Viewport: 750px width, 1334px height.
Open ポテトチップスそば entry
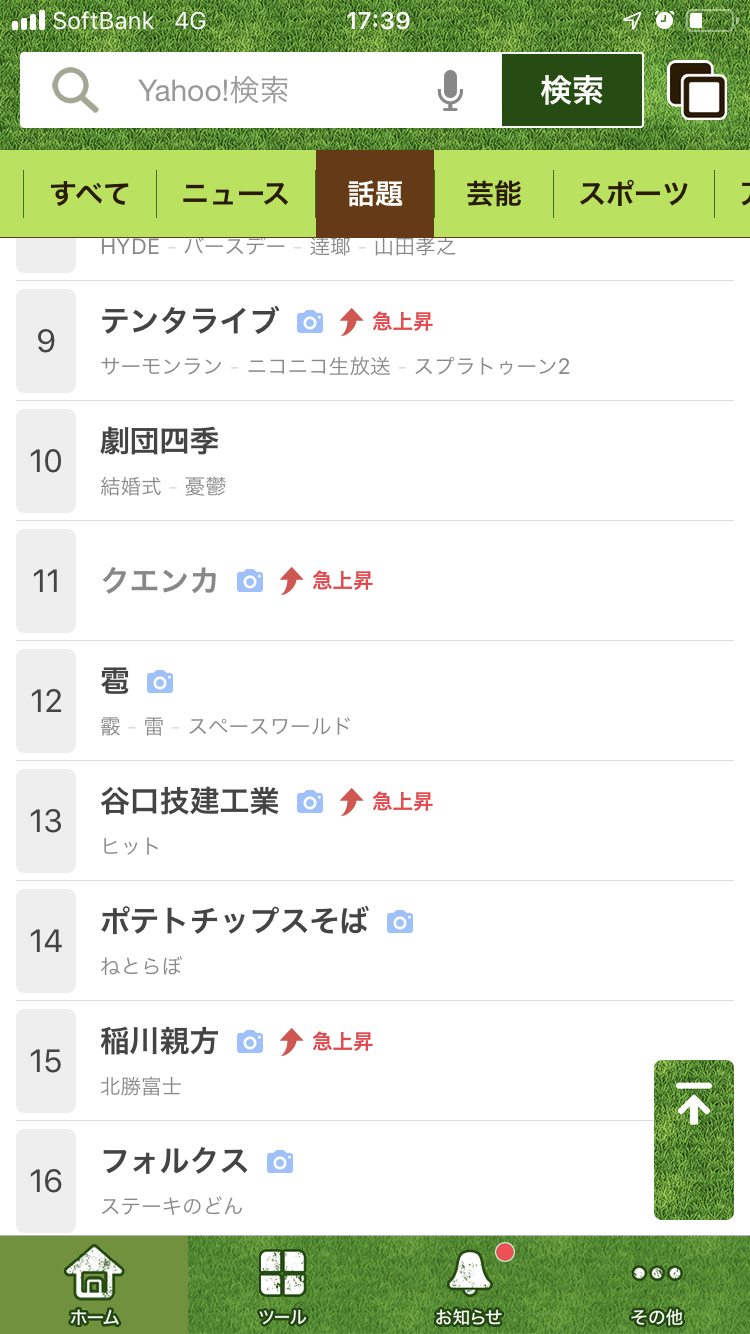(375, 941)
